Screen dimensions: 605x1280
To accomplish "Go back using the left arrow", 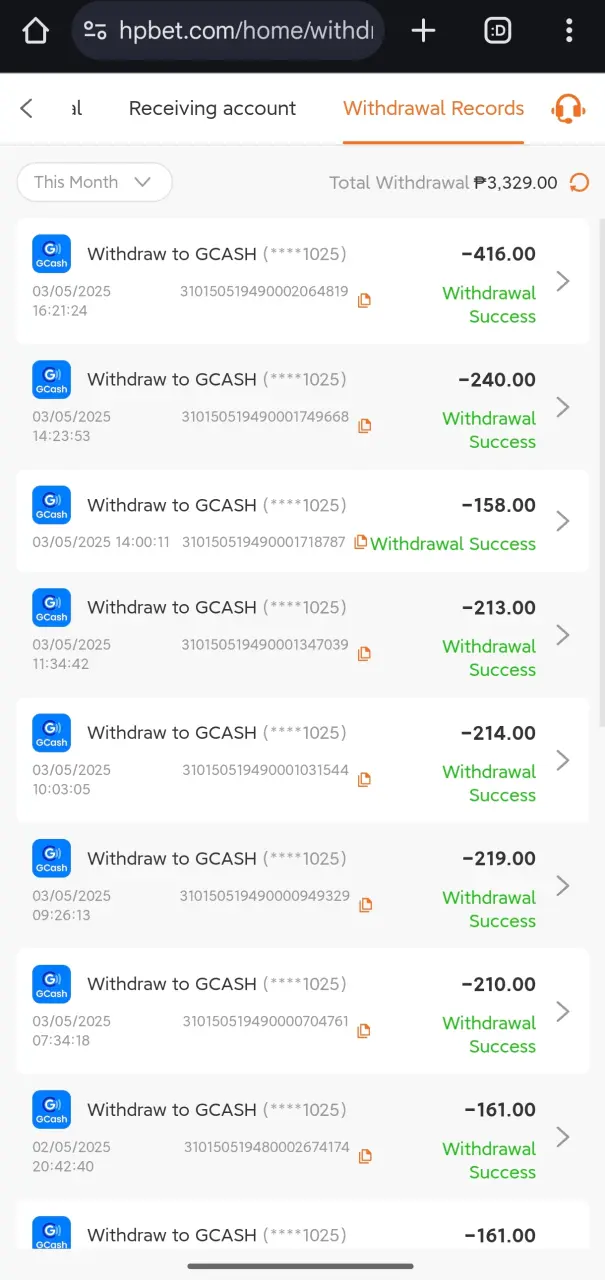I will point(27,108).
